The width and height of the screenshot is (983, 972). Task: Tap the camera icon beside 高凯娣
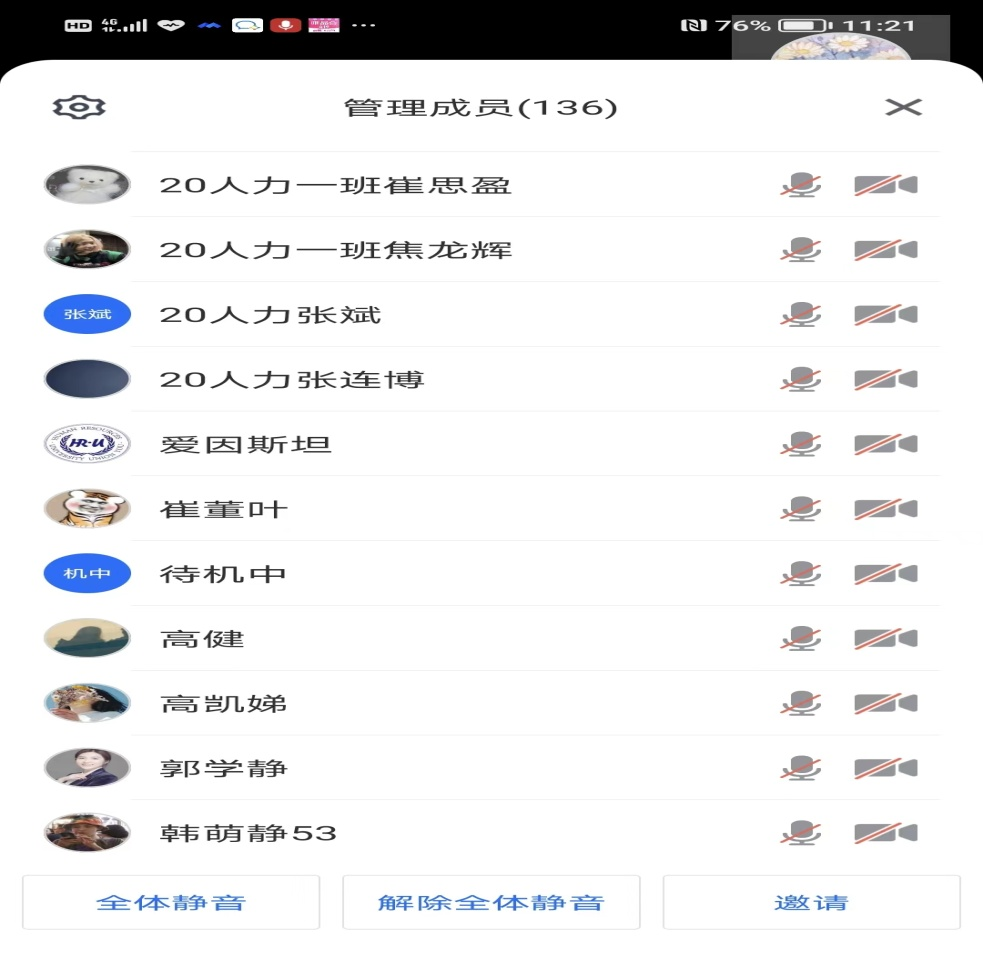pyautogui.click(x=885, y=704)
